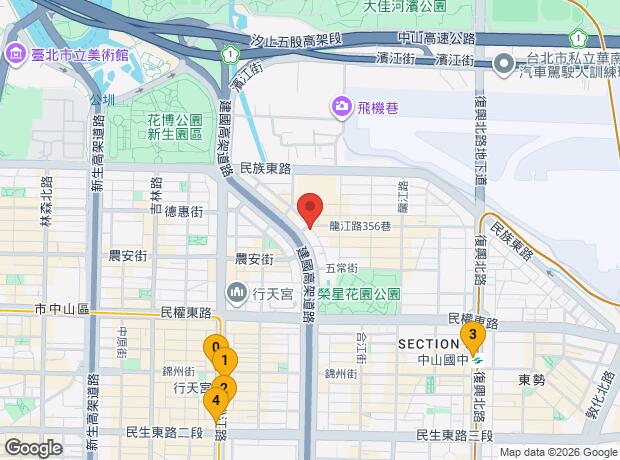Select orange marker number 4
This screenshot has width=620, height=460.
pos(216,404)
